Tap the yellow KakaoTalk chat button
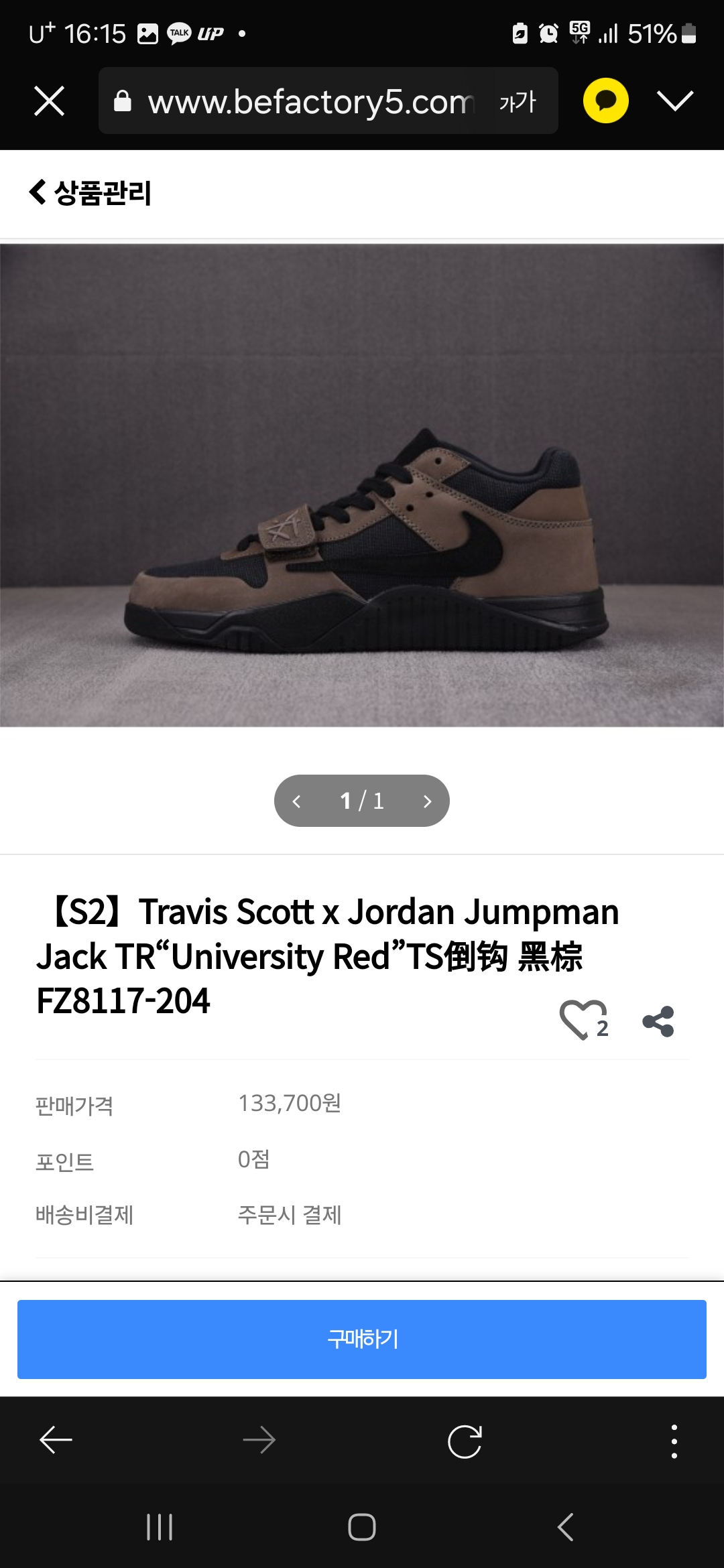The height and width of the screenshot is (1568, 724). tap(605, 101)
